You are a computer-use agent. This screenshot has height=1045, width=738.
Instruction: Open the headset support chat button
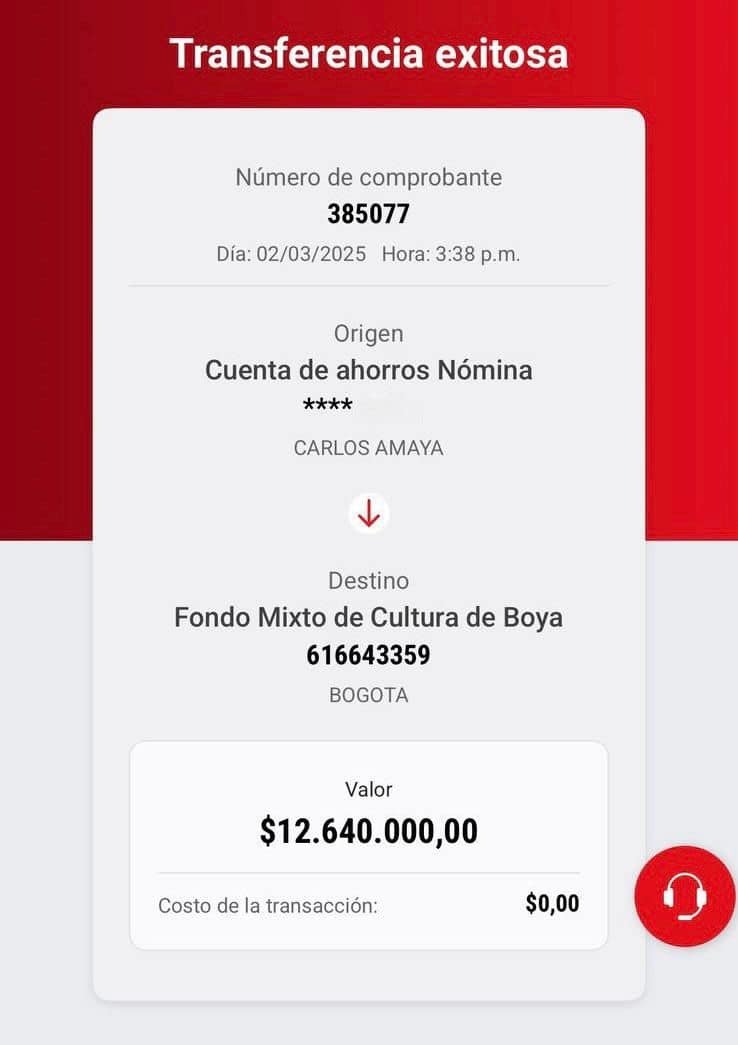click(x=685, y=896)
